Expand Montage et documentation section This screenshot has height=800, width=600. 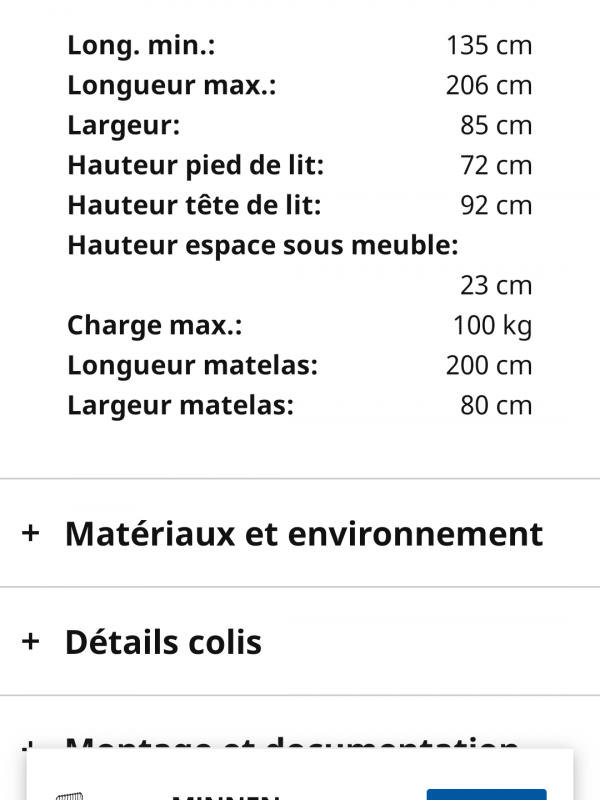290,742
